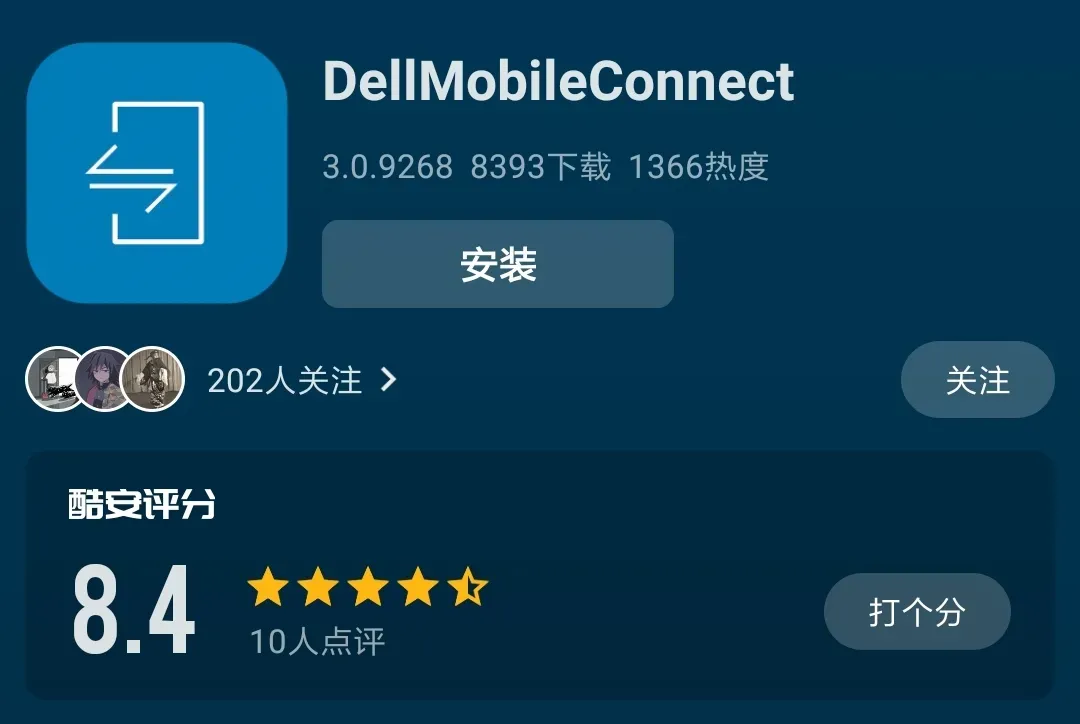Install DellMobileConnect with the 安装 button
1080x724 pixels.
tap(497, 264)
